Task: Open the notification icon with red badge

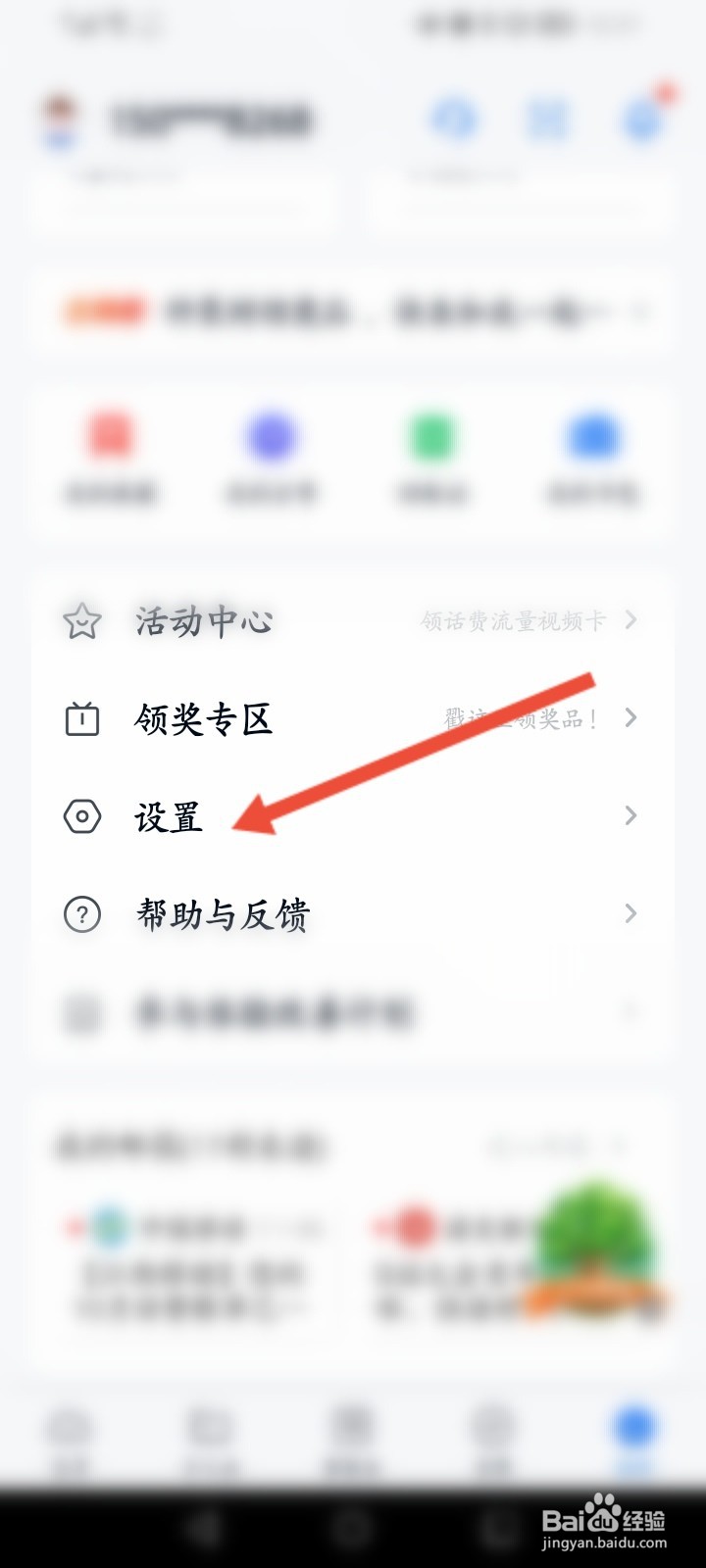Action: [642, 116]
